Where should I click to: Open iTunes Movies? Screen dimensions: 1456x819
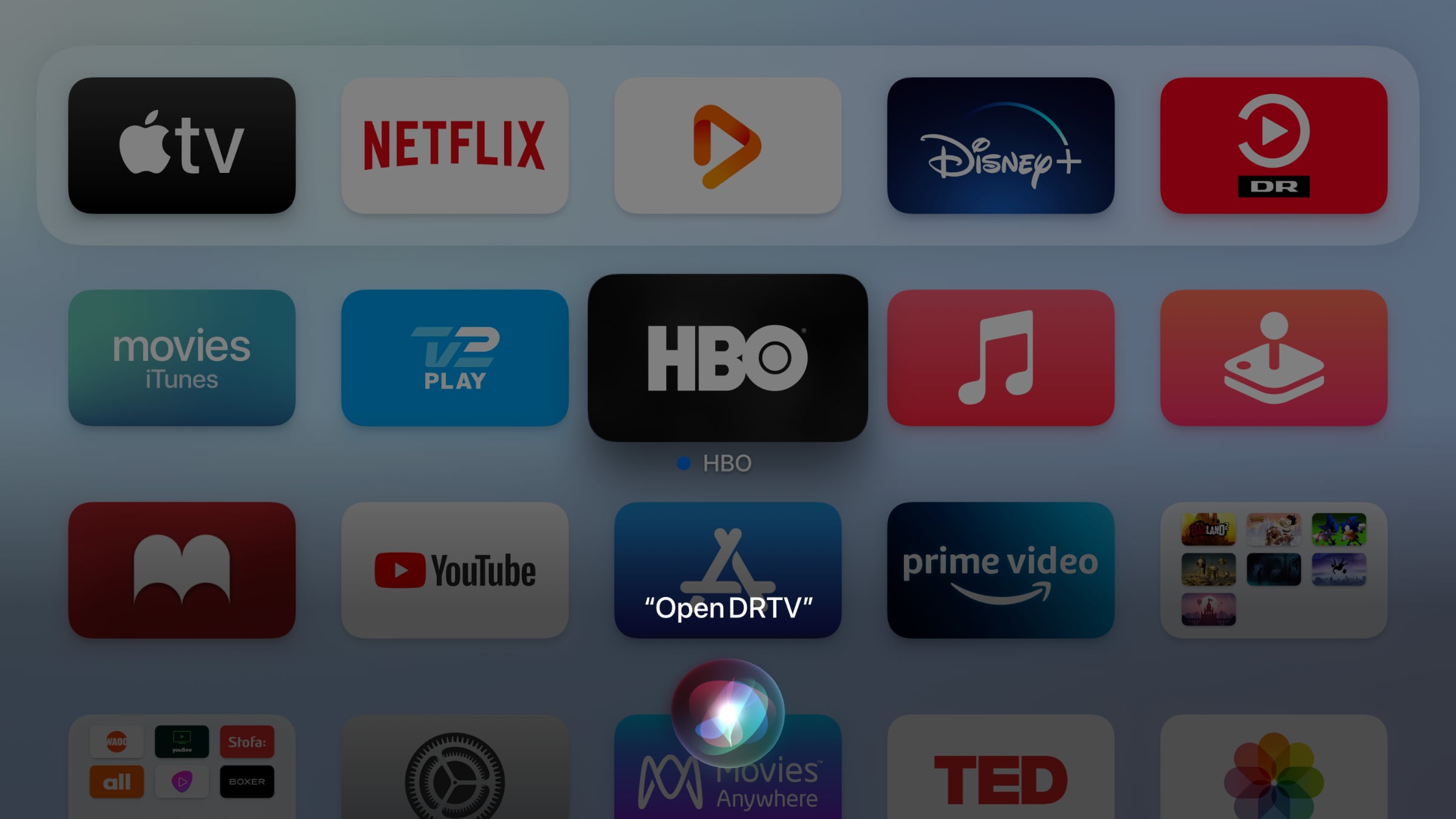click(x=181, y=357)
